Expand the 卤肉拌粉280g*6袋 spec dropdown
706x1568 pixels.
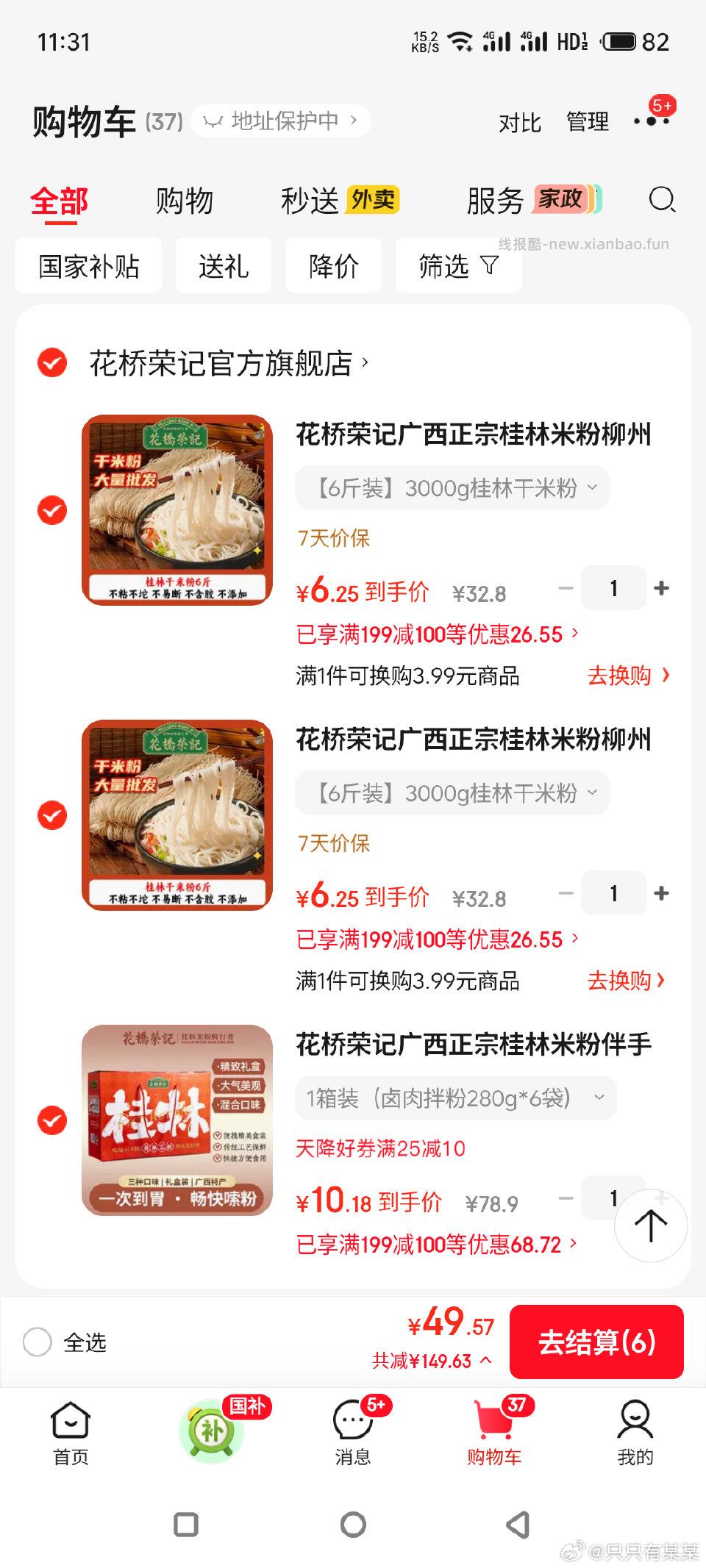coord(456,1098)
